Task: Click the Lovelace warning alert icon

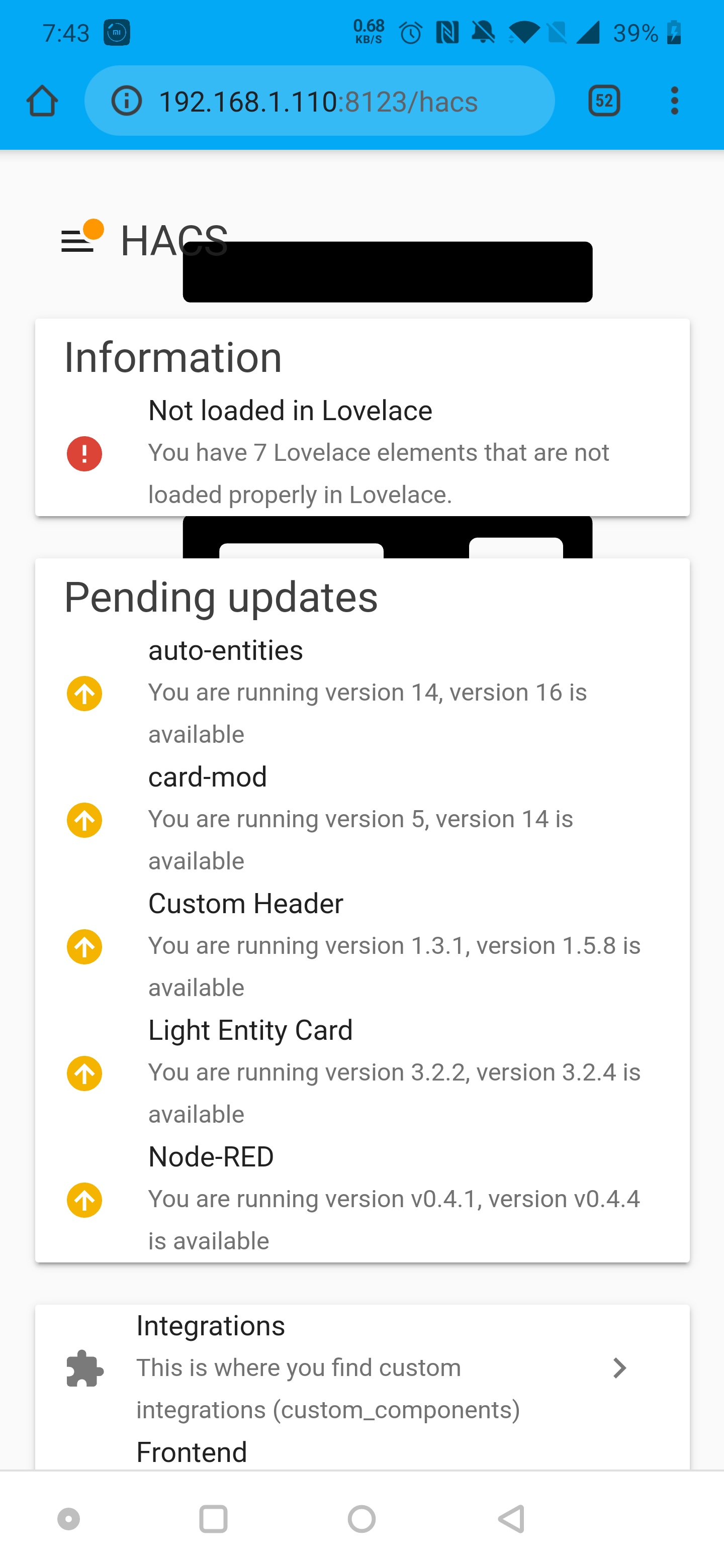Action: click(83, 453)
